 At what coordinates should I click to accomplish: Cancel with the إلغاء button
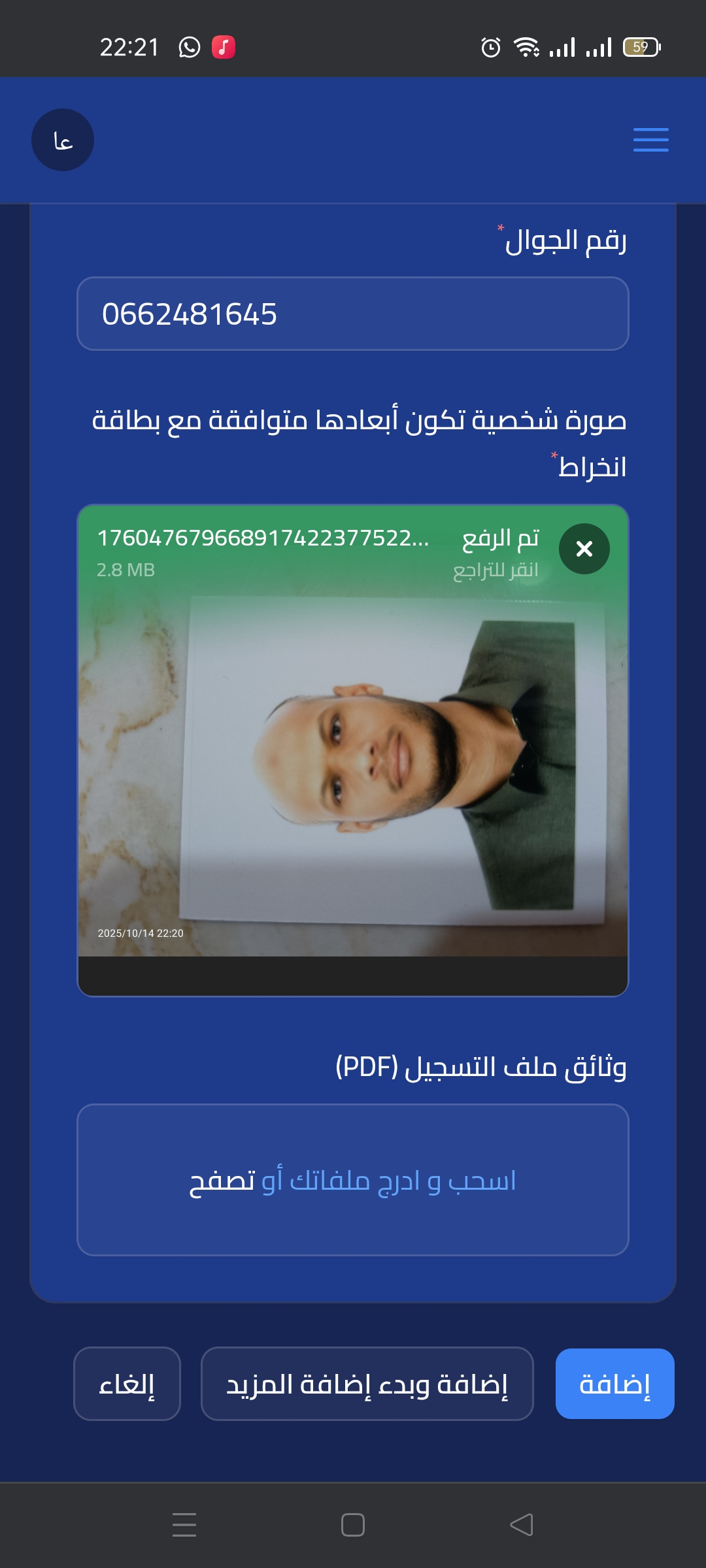pos(127,1384)
